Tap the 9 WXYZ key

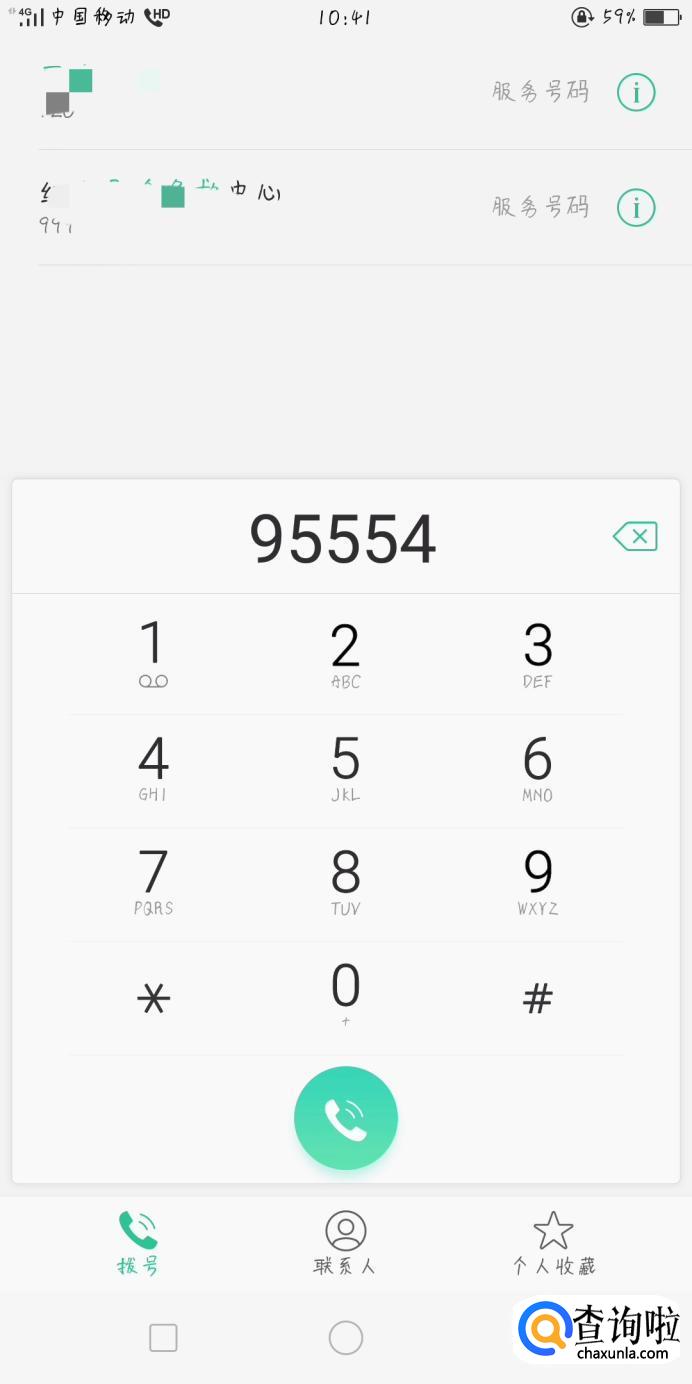click(x=538, y=882)
